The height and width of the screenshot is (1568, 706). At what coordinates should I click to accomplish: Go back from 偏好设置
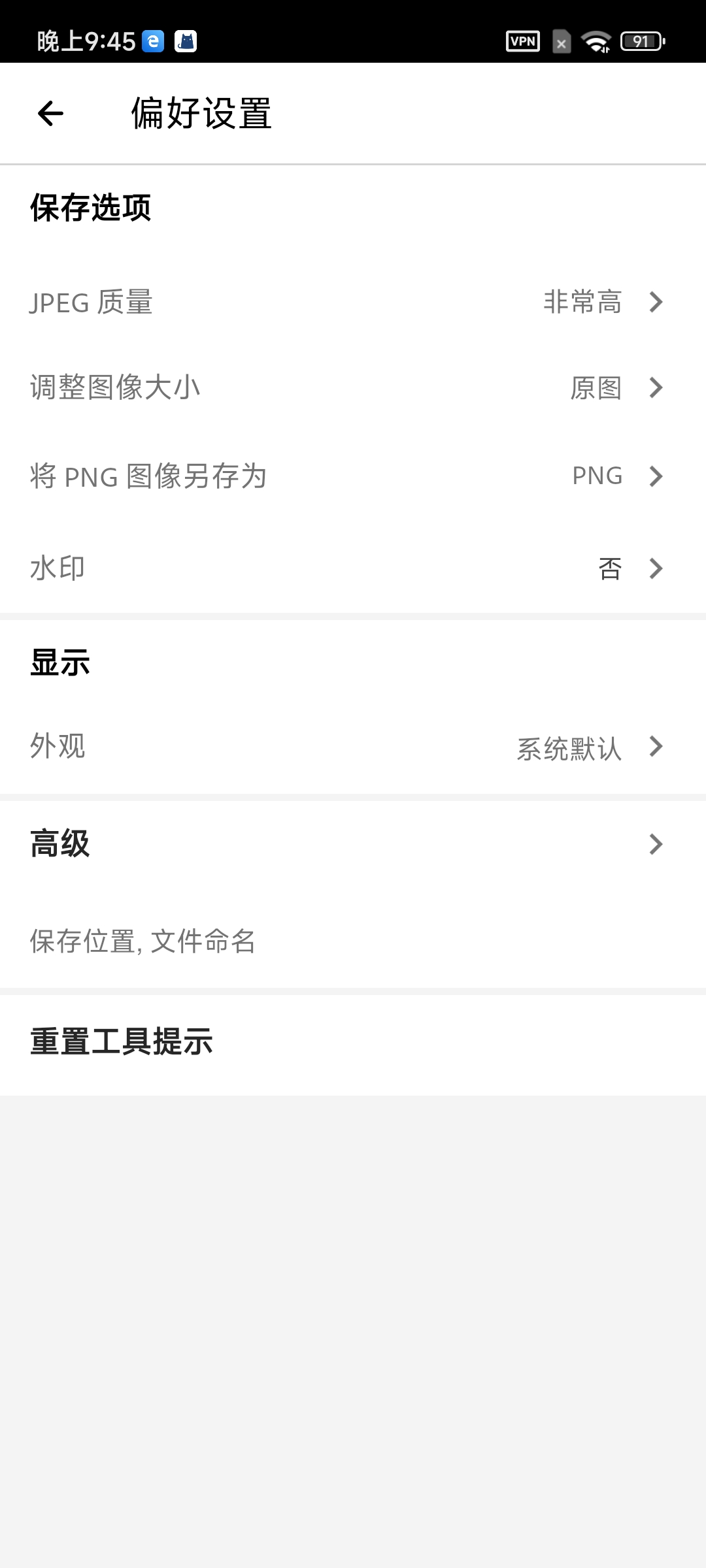(50, 114)
